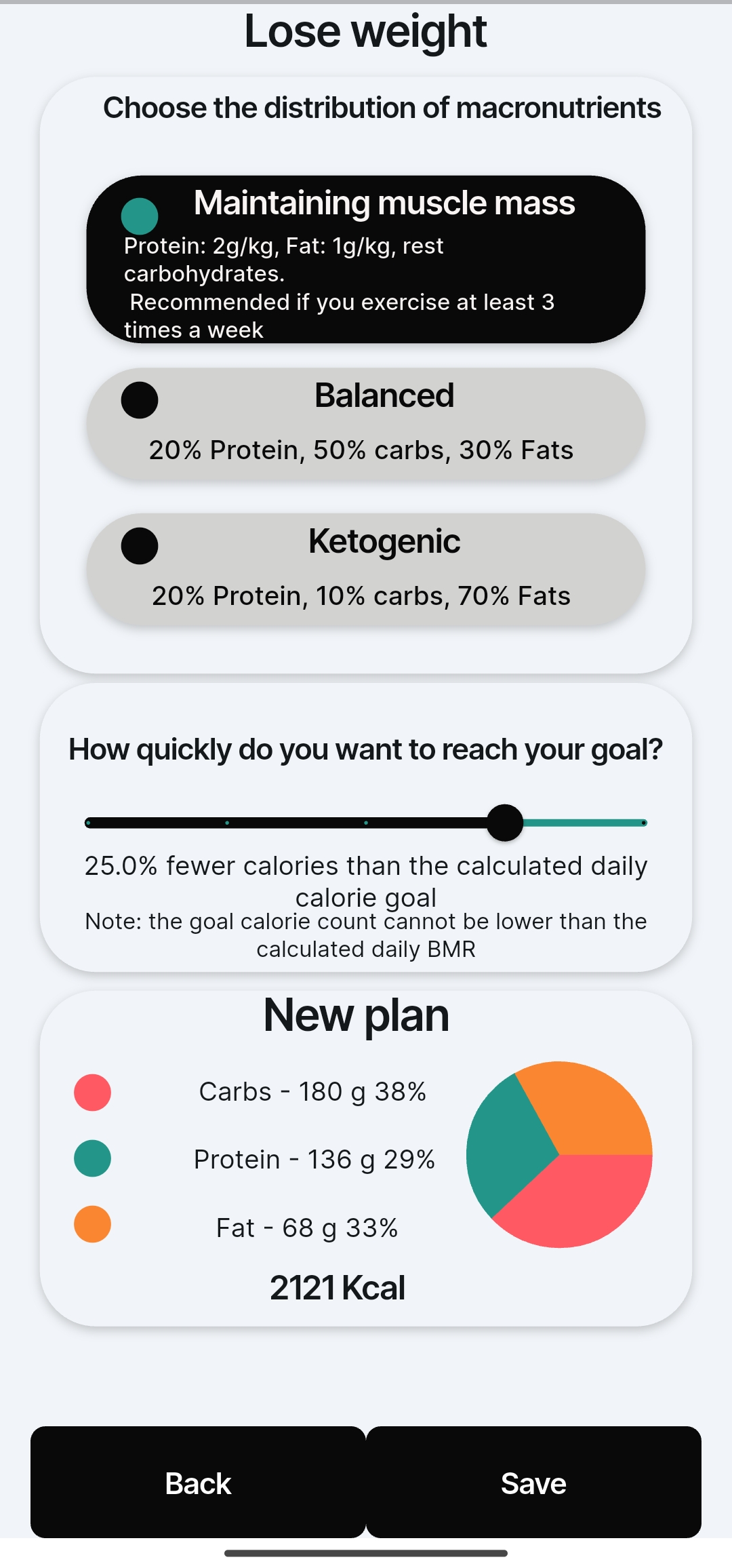Go back with the Back button
This screenshot has height=1568, width=732.
198,1483
